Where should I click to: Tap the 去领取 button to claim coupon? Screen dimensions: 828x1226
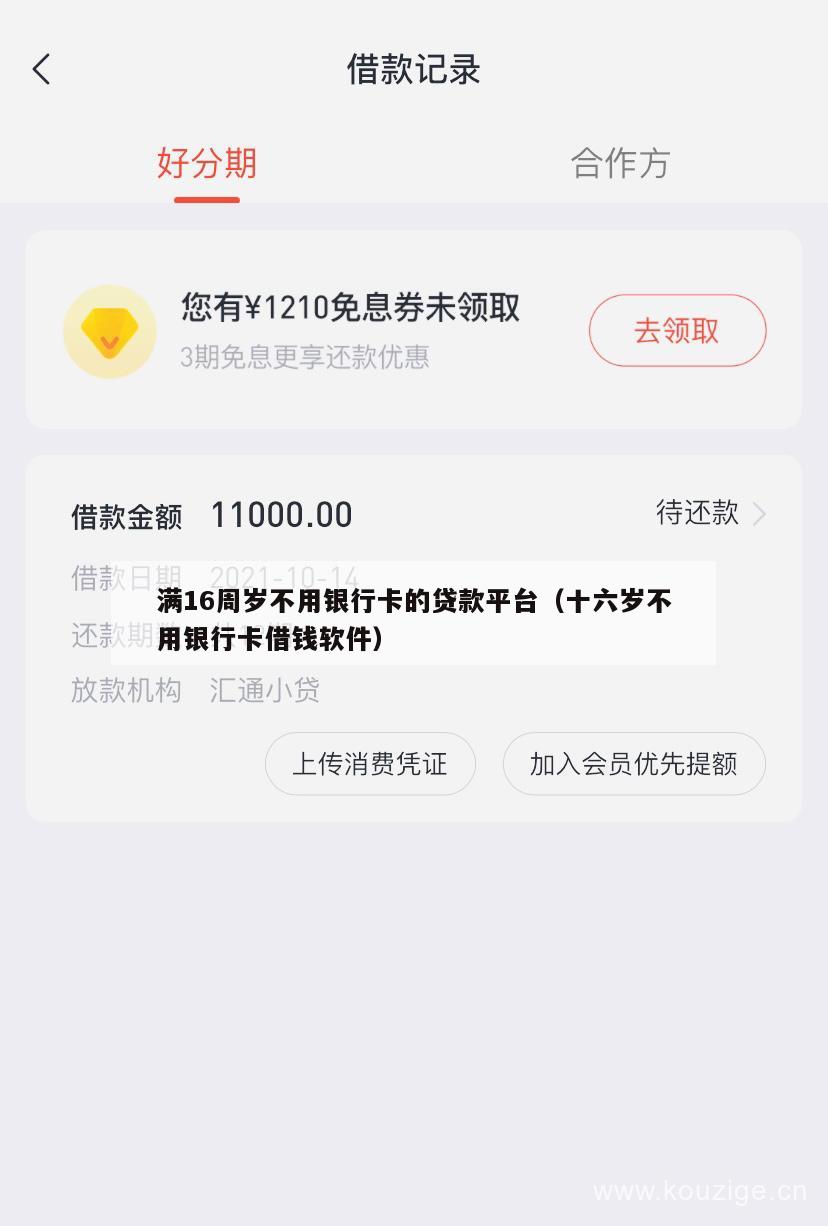(677, 330)
